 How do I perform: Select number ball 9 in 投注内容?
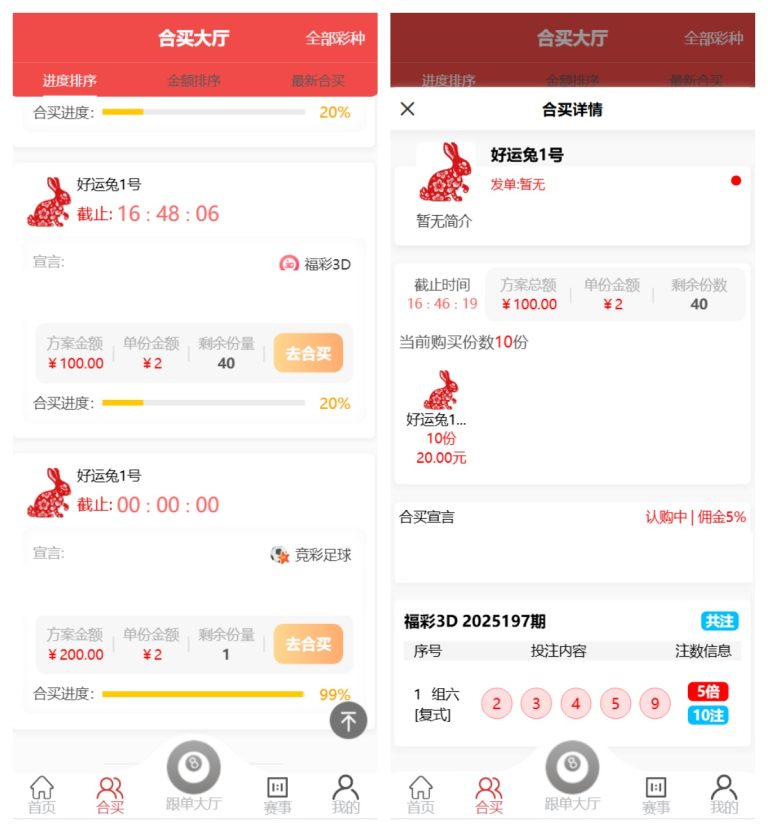655,704
